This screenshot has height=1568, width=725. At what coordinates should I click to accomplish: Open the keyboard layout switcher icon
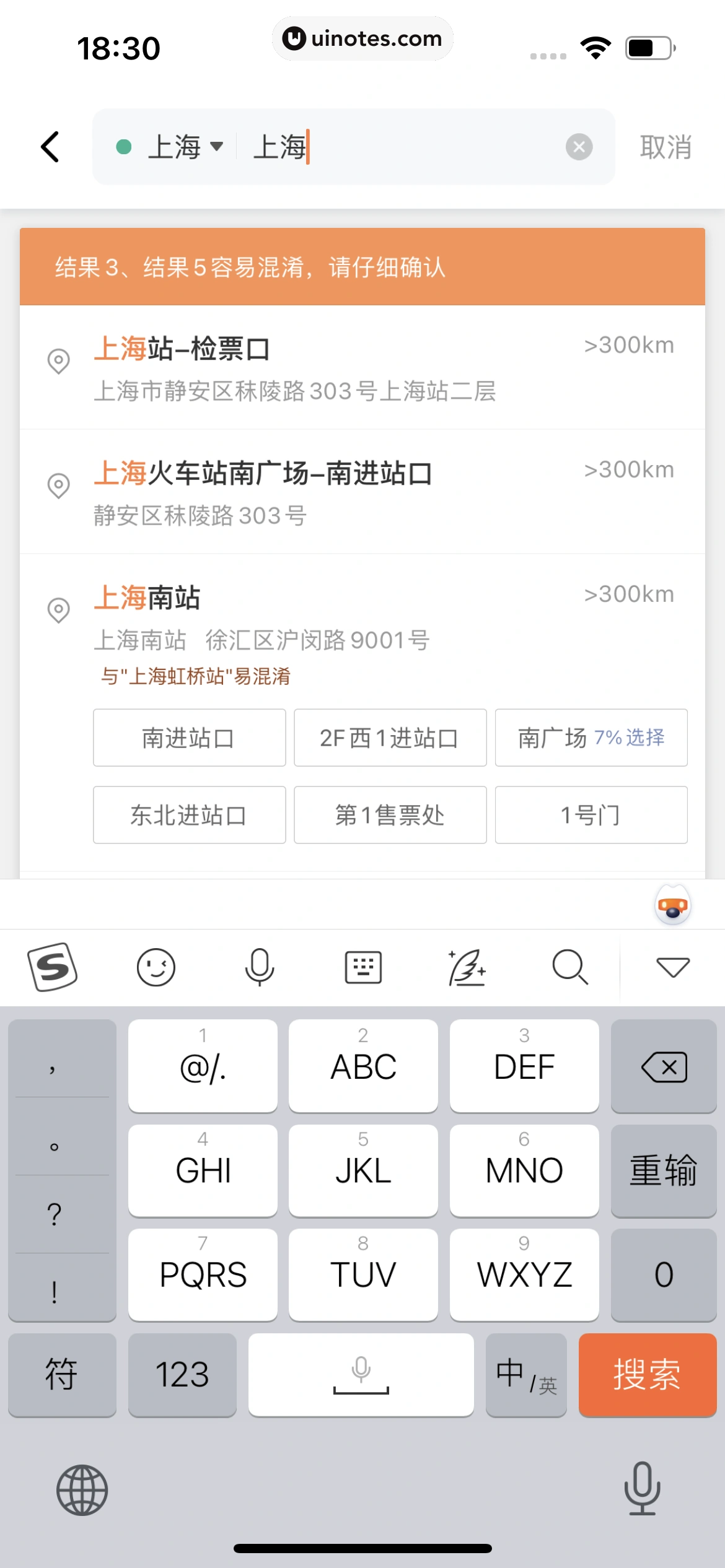coord(362,966)
